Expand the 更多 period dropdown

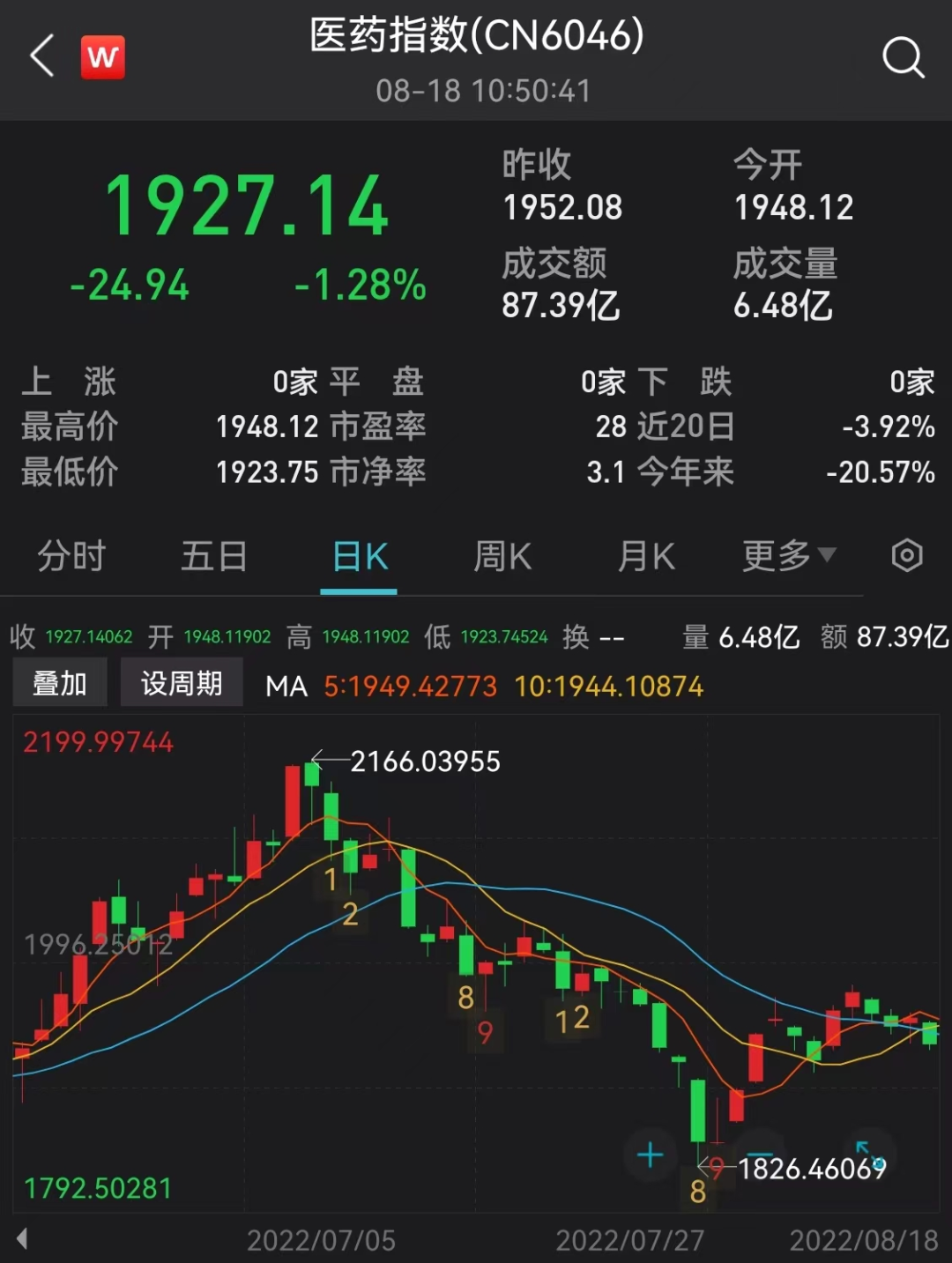(x=788, y=556)
